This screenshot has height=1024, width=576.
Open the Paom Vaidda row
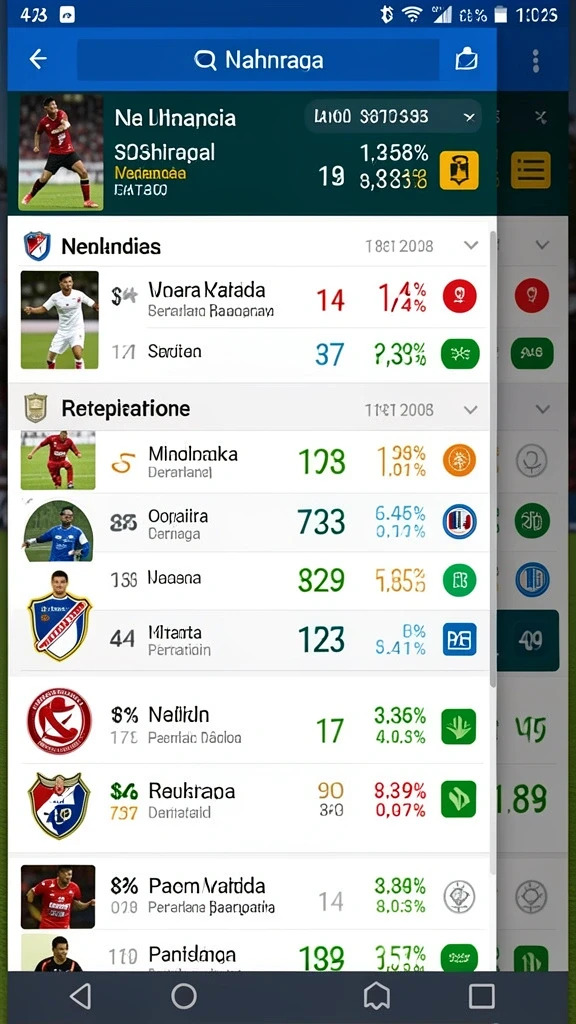pos(251,897)
